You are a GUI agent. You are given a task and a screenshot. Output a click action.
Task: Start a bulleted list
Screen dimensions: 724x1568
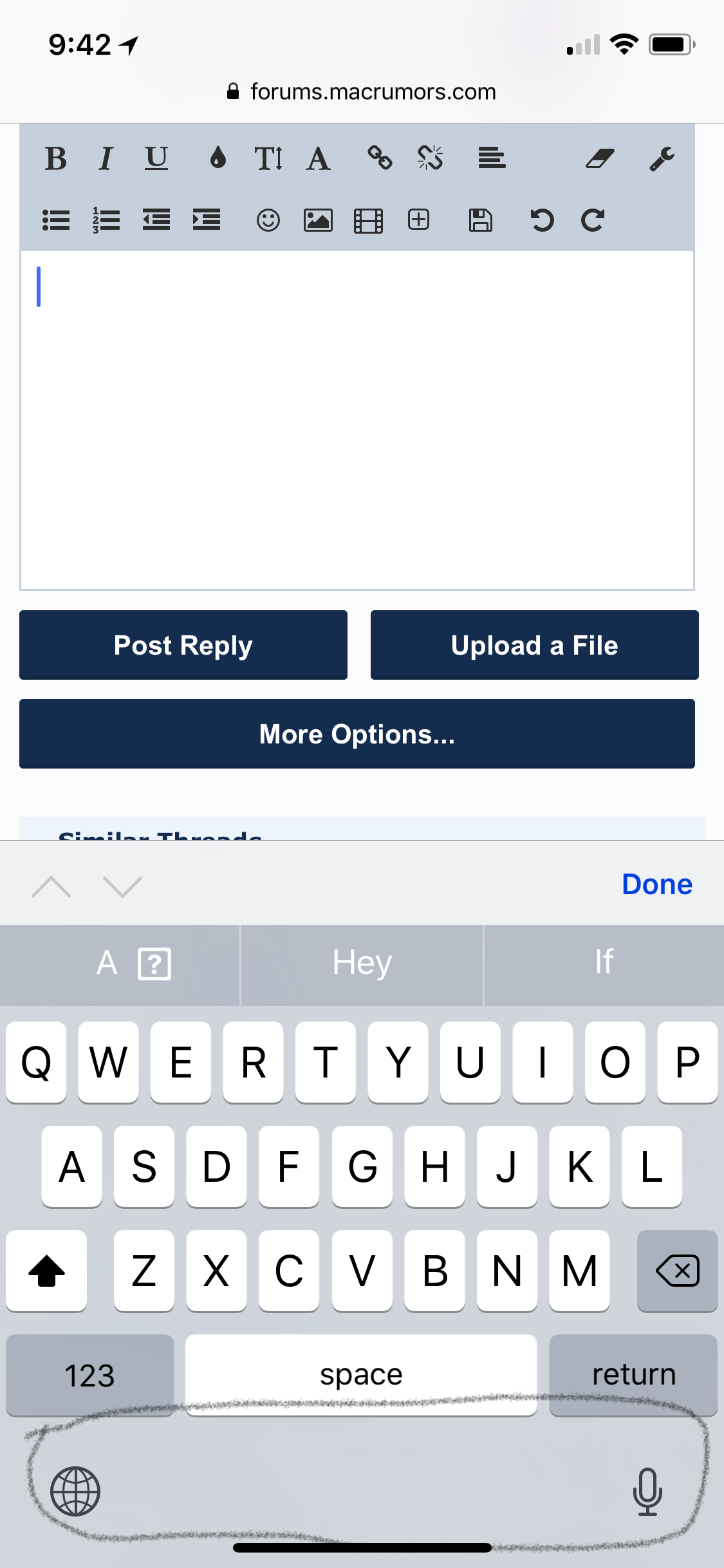tap(56, 220)
